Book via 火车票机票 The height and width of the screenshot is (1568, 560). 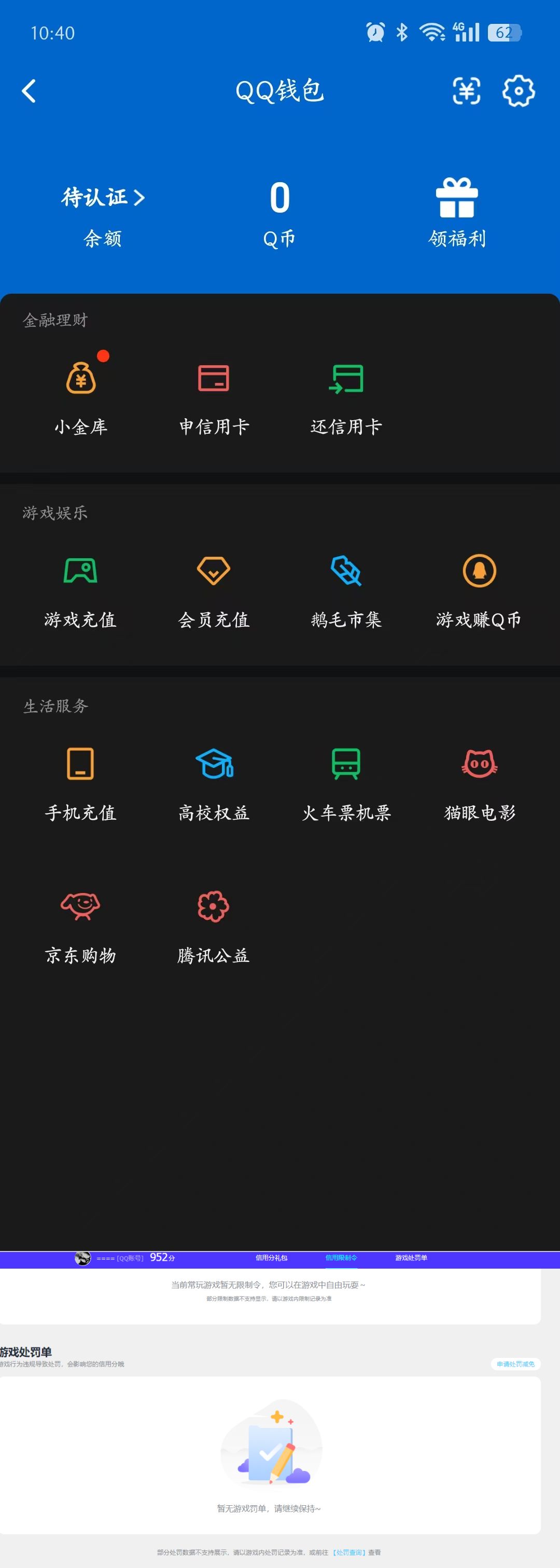[346, 782]
